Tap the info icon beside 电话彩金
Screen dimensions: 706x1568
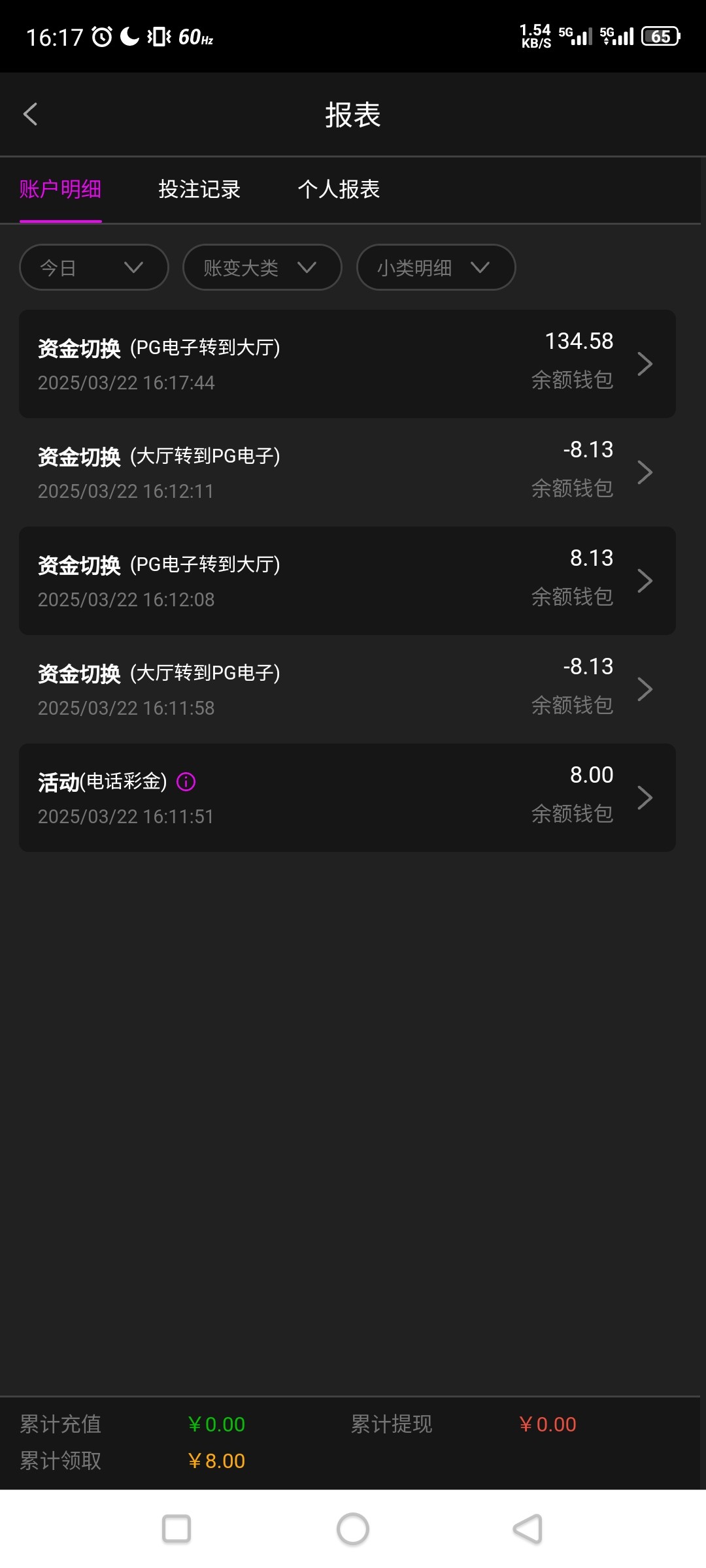point(186,781)
